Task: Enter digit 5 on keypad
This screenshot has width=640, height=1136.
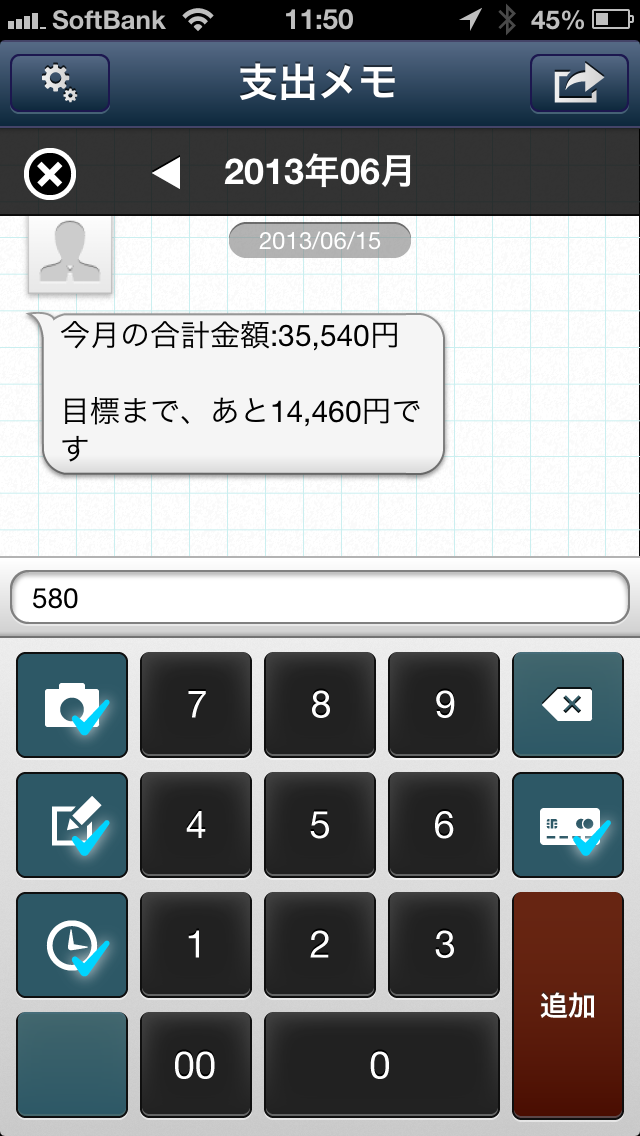Action: pyautogui.click(x=320, y=825)
